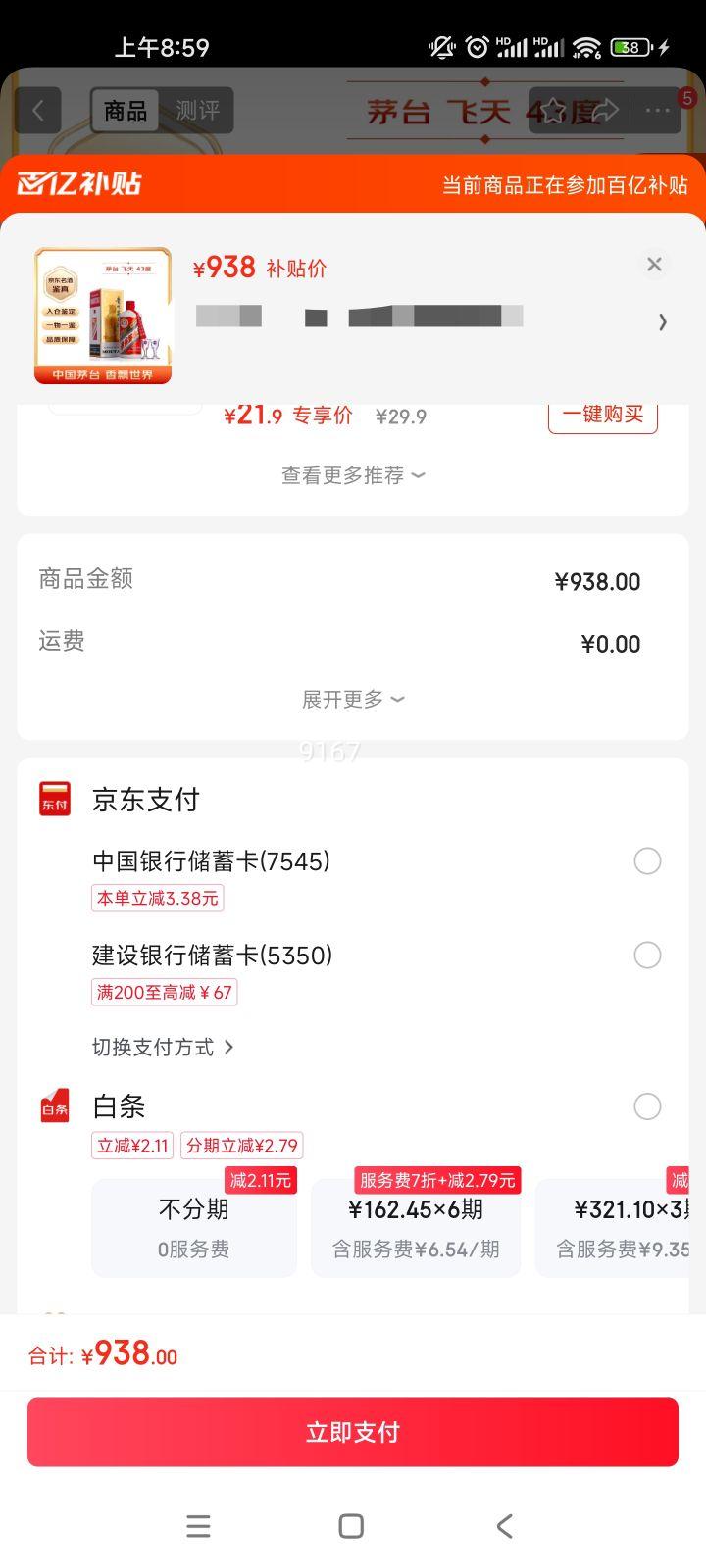This screenshot has height=1568, width=706.
Task: Expand 展开更多 price details
Action: pos(353,699)
